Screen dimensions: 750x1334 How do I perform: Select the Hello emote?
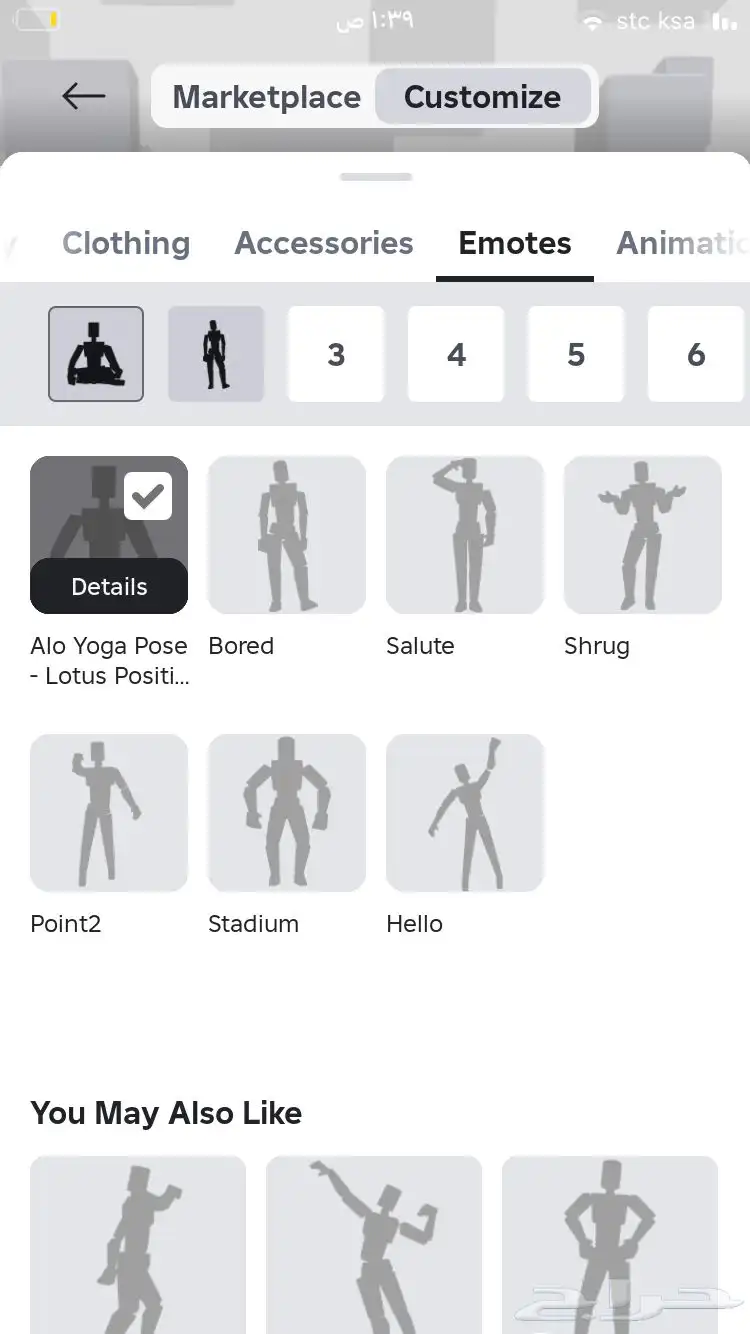465,813
